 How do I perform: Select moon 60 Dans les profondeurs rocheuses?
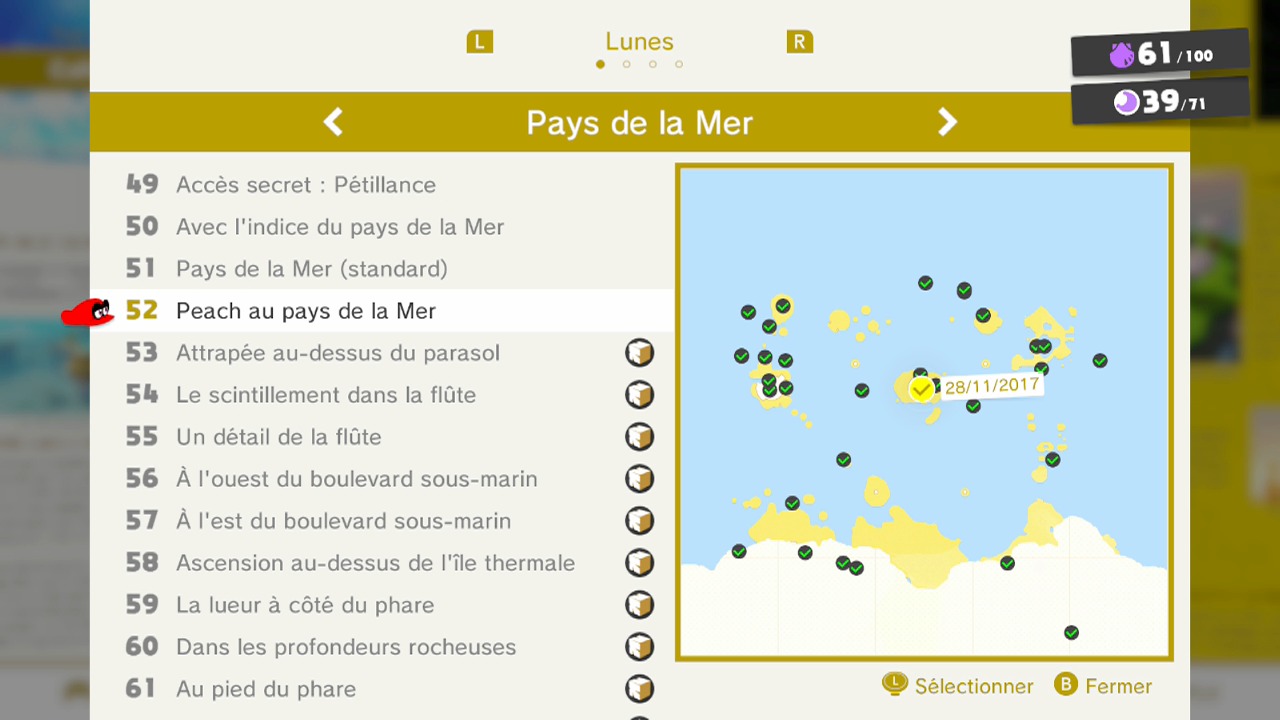tap(345, 647)
